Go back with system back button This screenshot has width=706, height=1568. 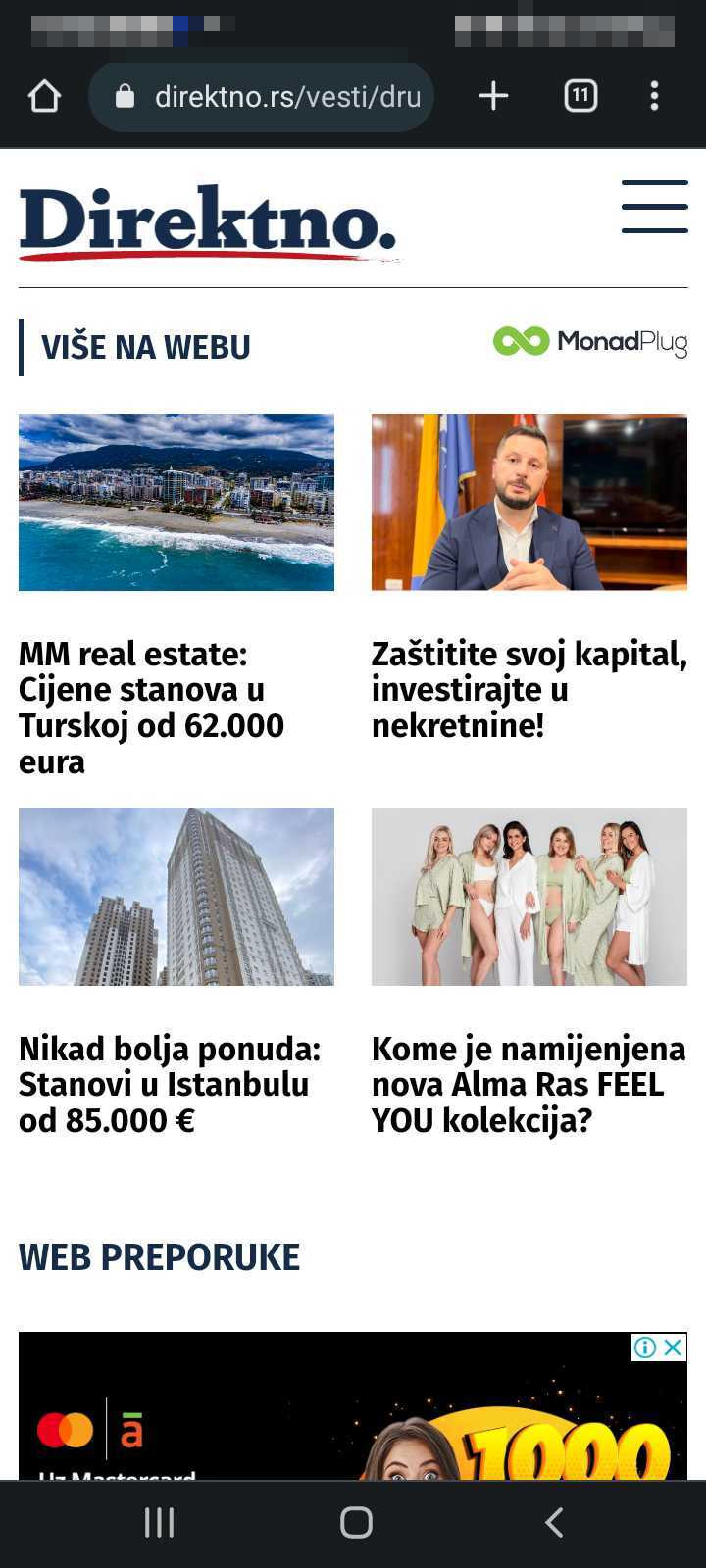click(x=554, y=1522)
